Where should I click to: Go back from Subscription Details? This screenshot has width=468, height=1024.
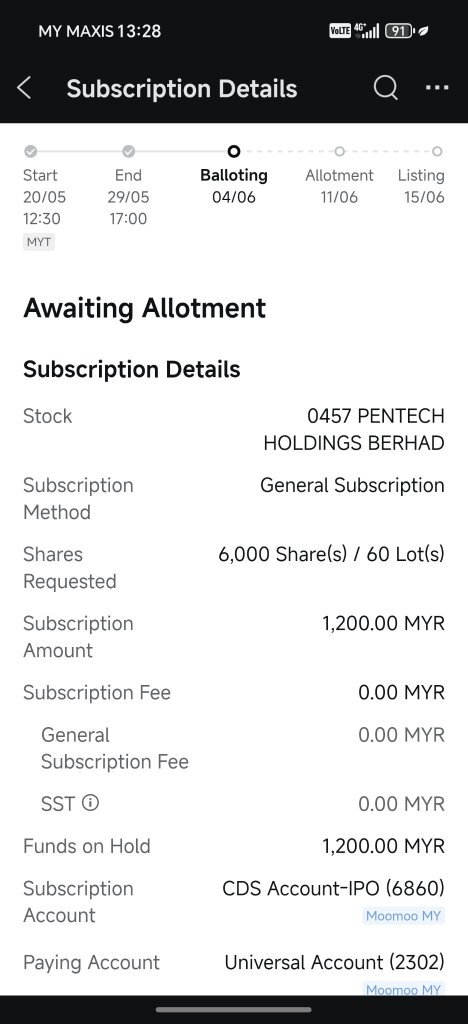click(24, 88)
